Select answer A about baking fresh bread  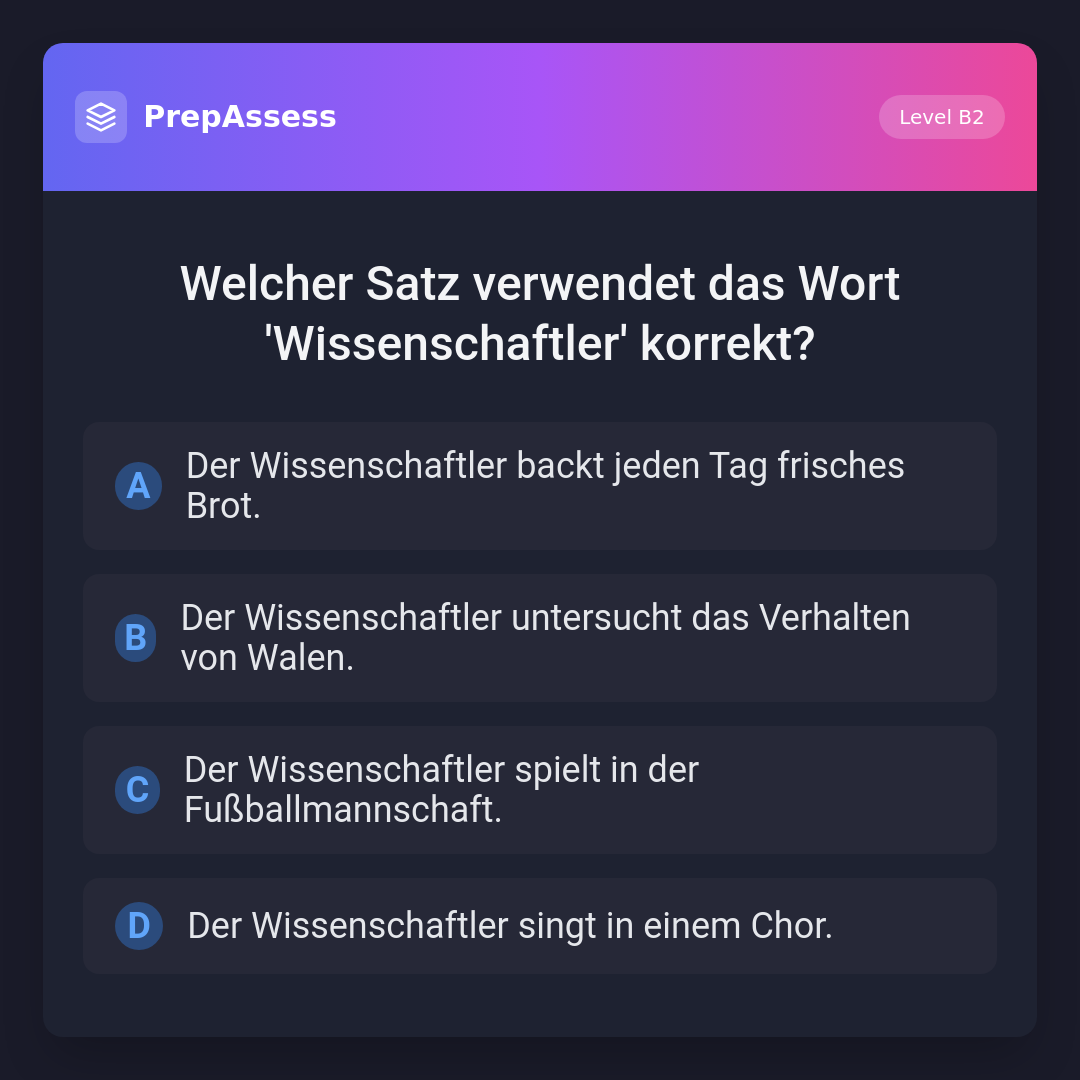(x=540, y=486)
